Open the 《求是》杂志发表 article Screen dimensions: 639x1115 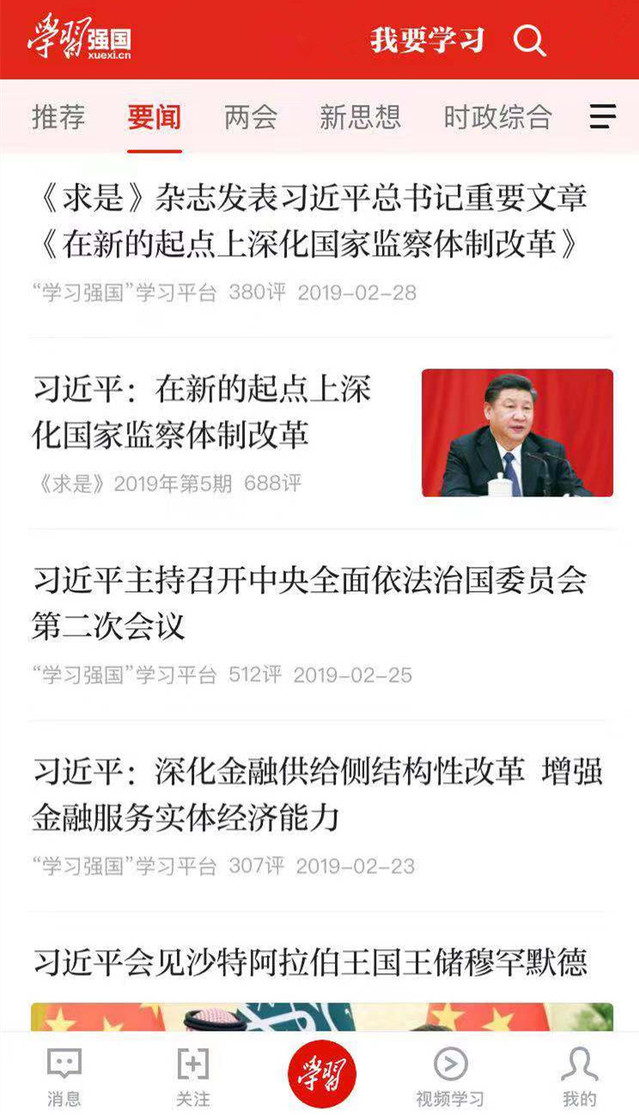(308, 221)
